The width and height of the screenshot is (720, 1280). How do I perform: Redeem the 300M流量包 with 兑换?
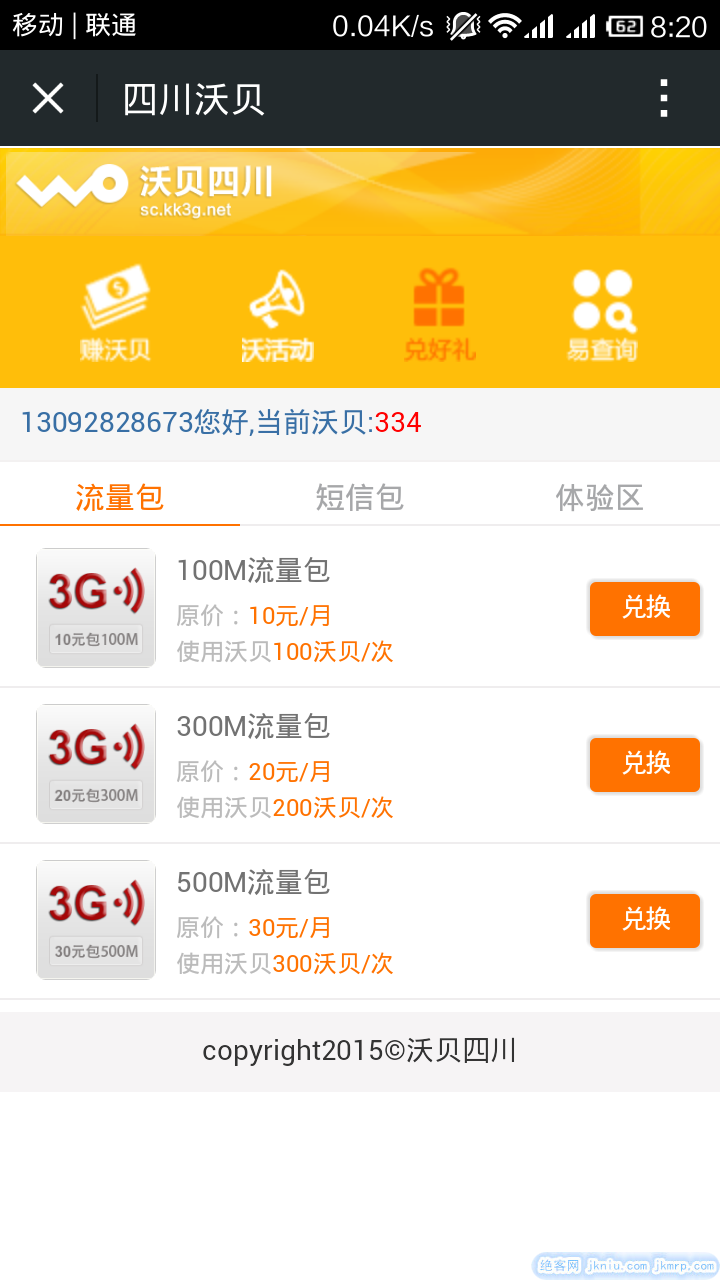pos(645,764)
